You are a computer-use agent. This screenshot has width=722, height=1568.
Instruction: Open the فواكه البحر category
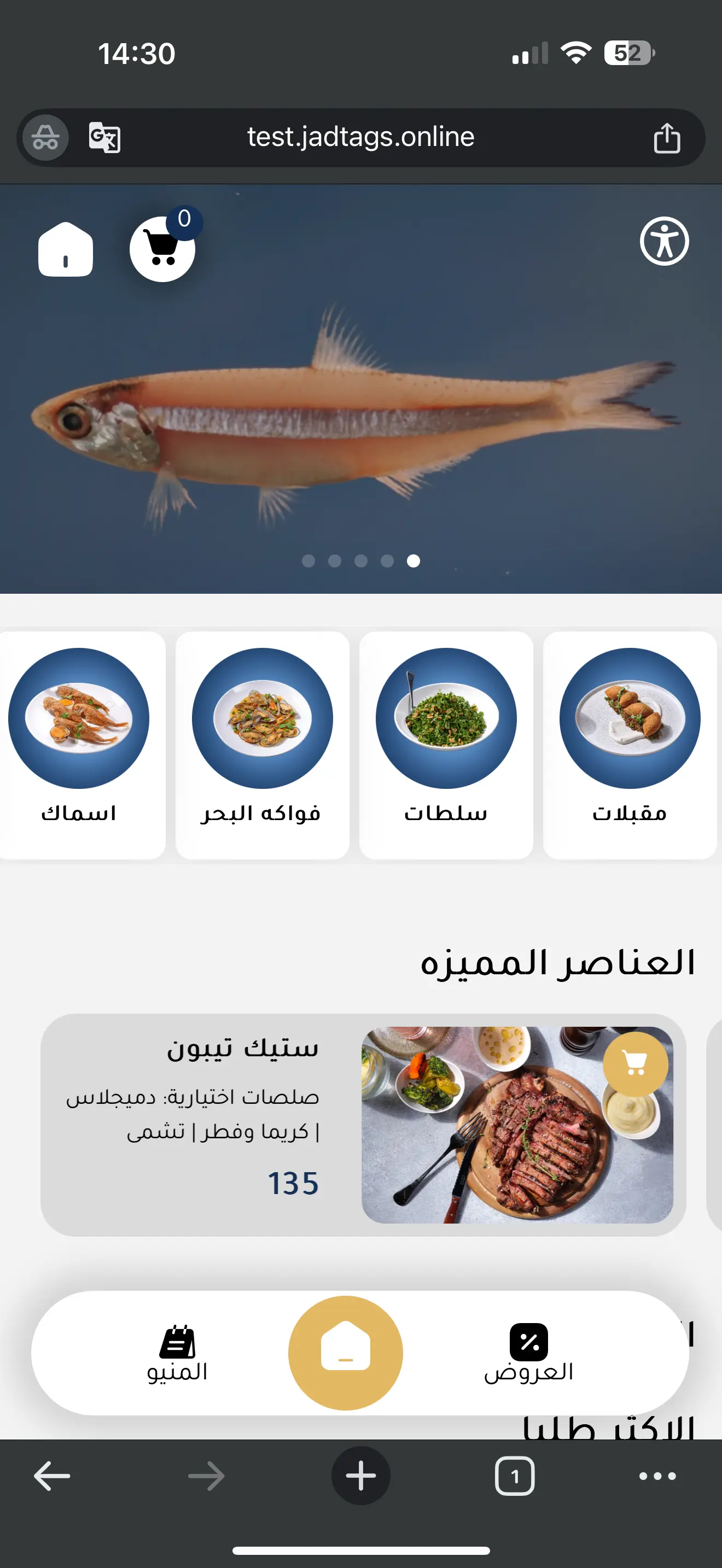coord(262,744)
